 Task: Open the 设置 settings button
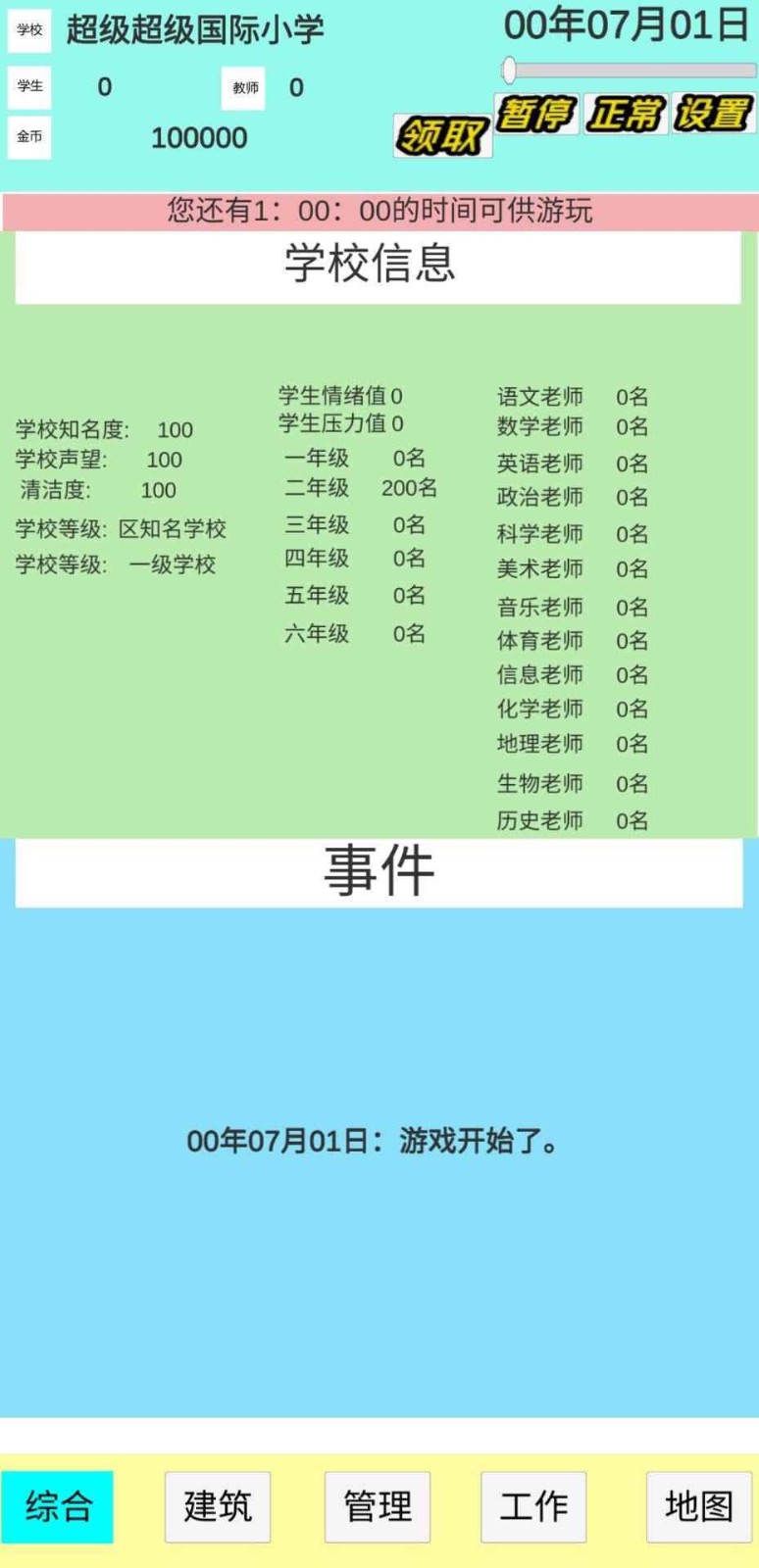pos(713,114)
